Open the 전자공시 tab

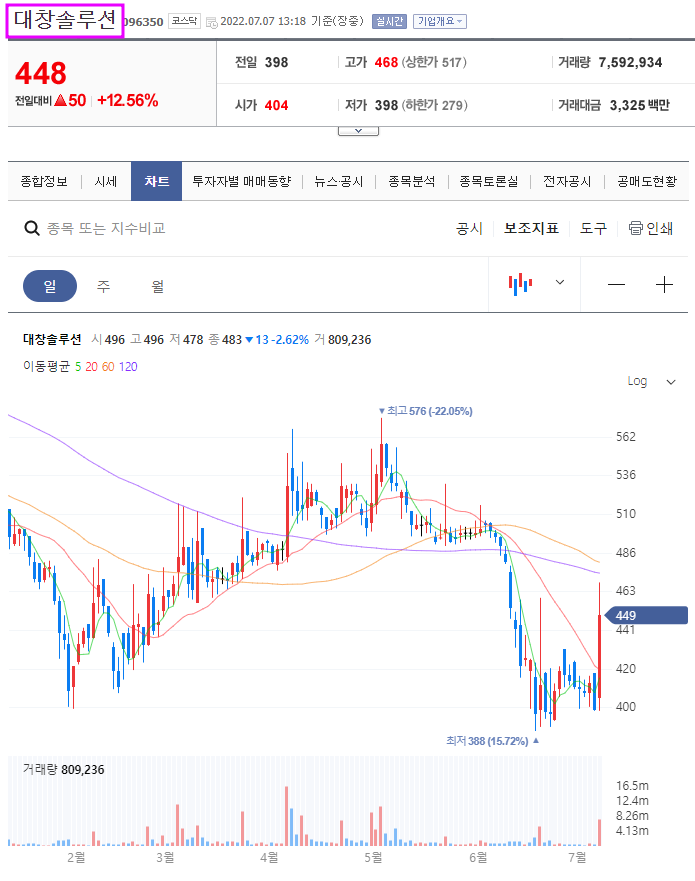point(567,181)
